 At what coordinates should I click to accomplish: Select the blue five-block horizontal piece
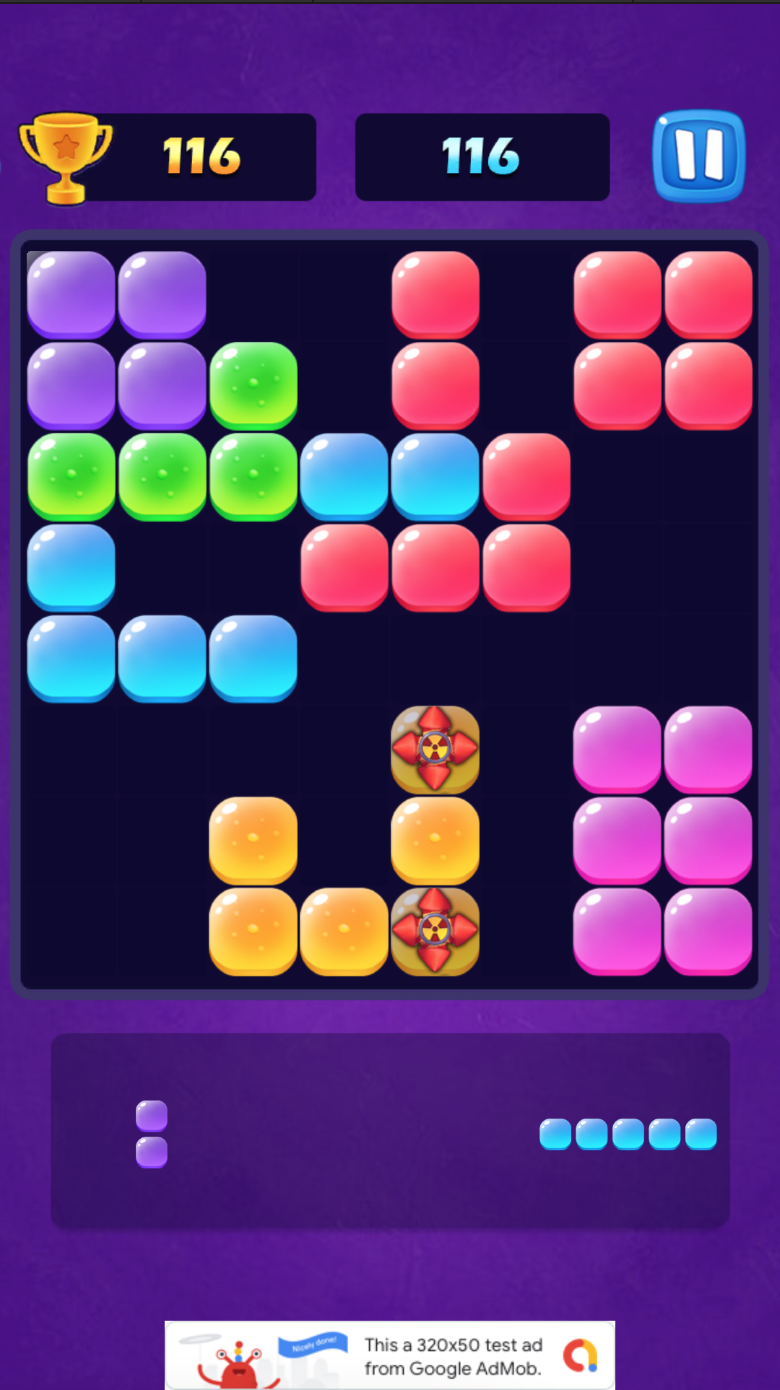tap(628, 1134)
